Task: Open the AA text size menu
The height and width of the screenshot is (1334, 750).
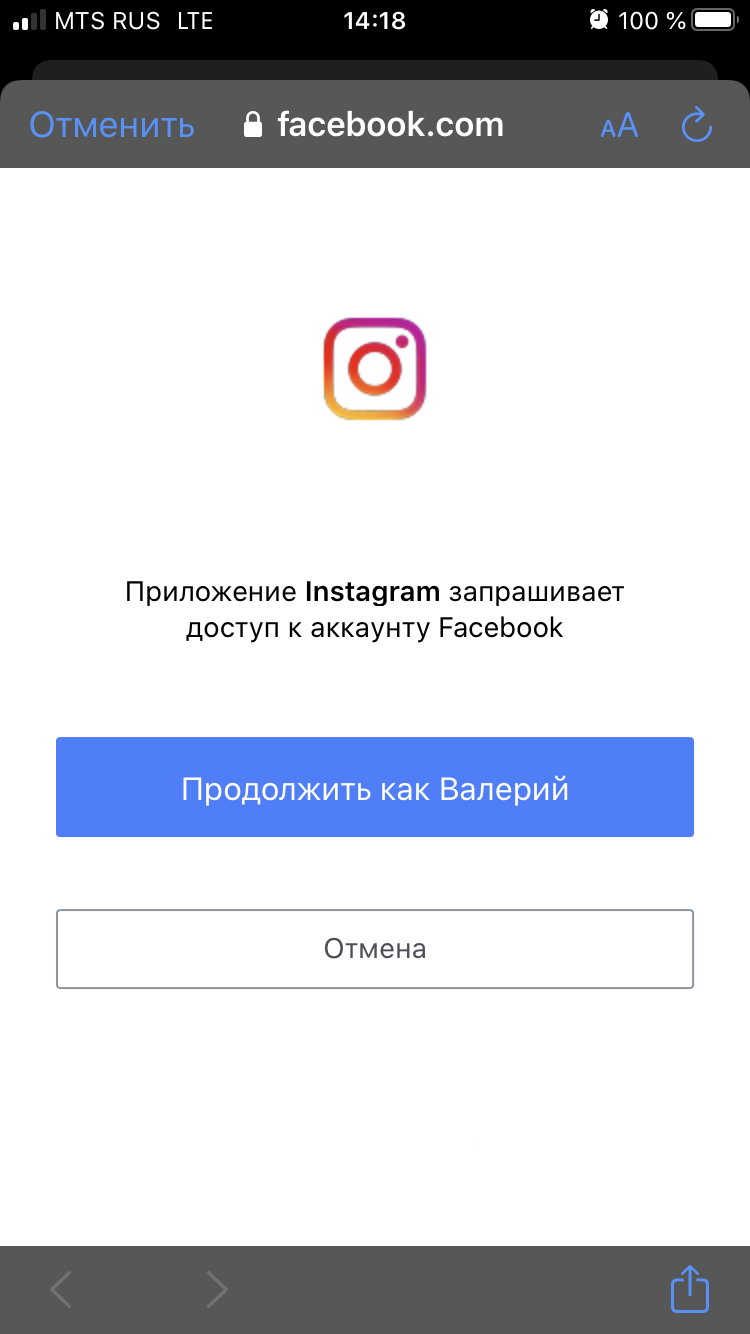Action: click(x=619, y=126)
